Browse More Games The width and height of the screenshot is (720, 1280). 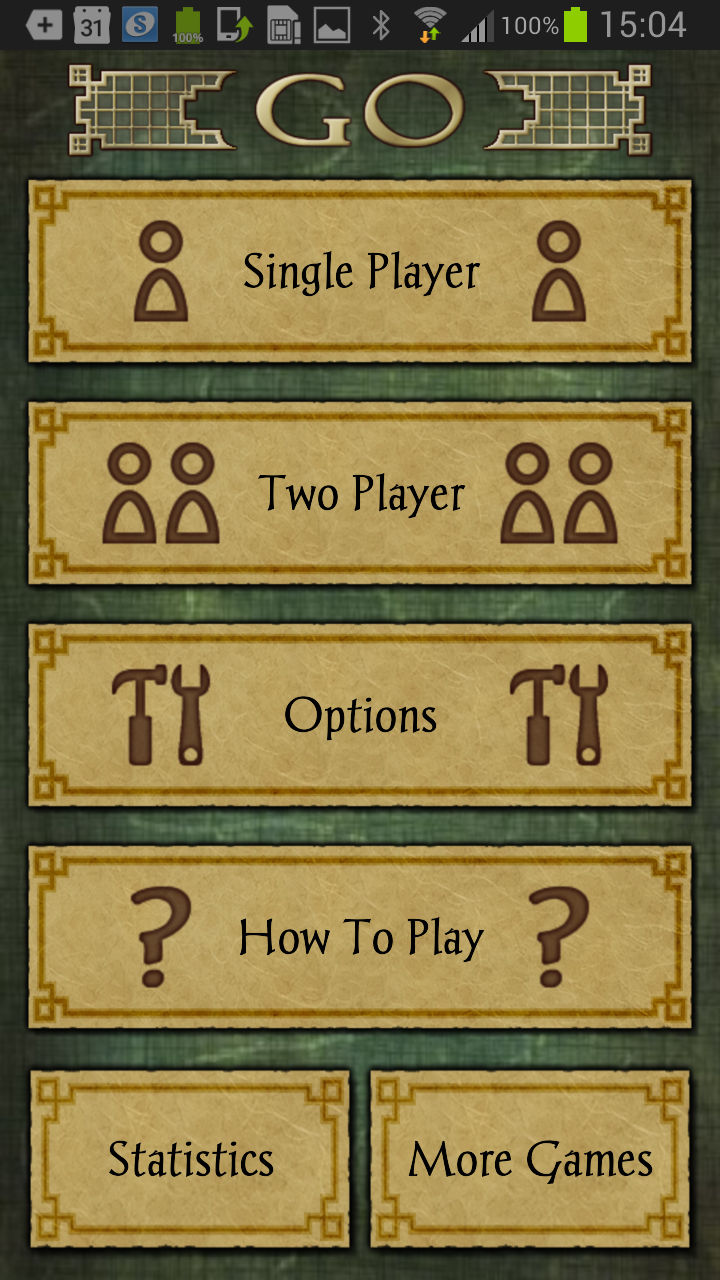pos(530,1160)
